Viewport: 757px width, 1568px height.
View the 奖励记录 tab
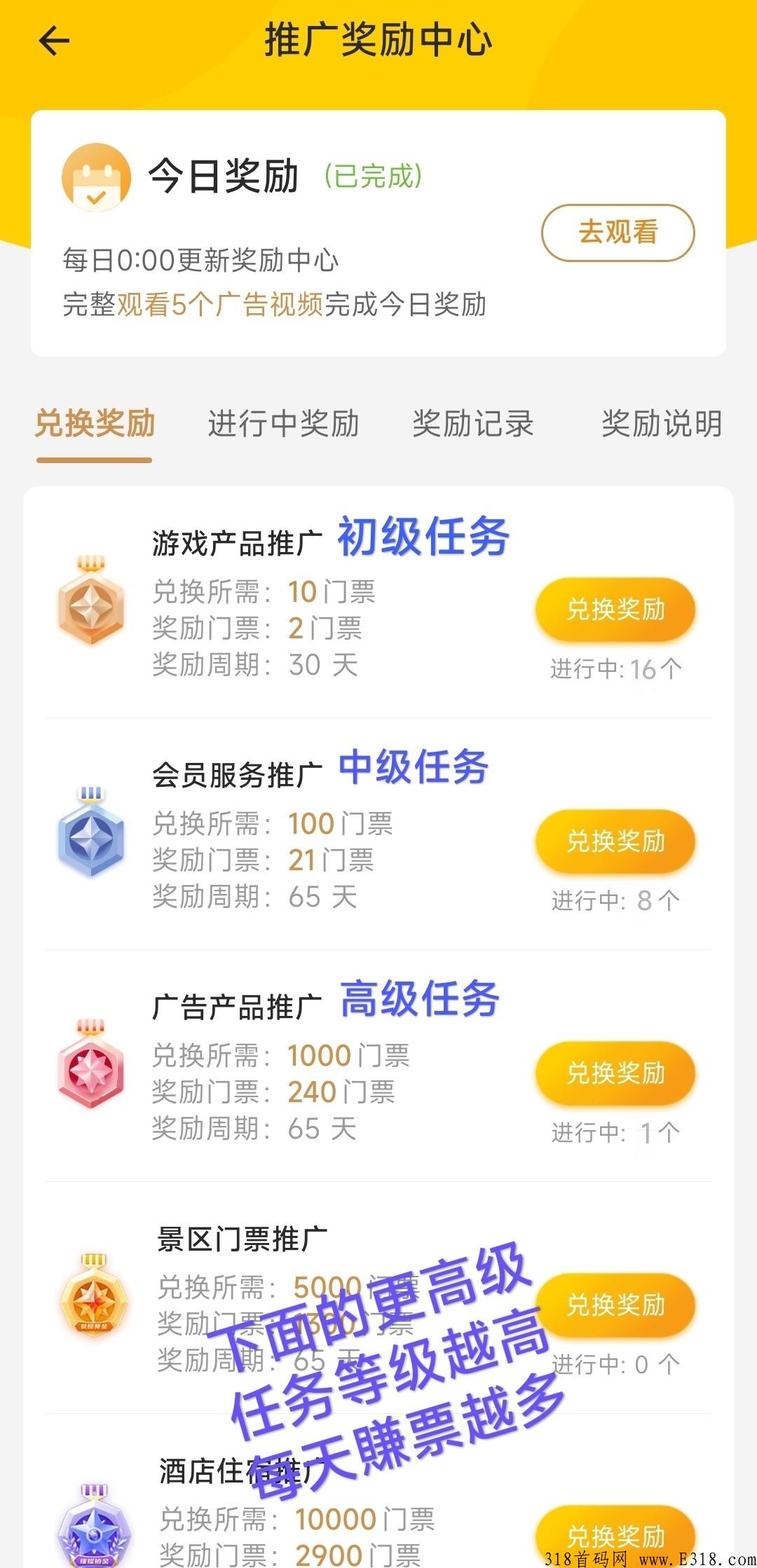tap(473, 424)
